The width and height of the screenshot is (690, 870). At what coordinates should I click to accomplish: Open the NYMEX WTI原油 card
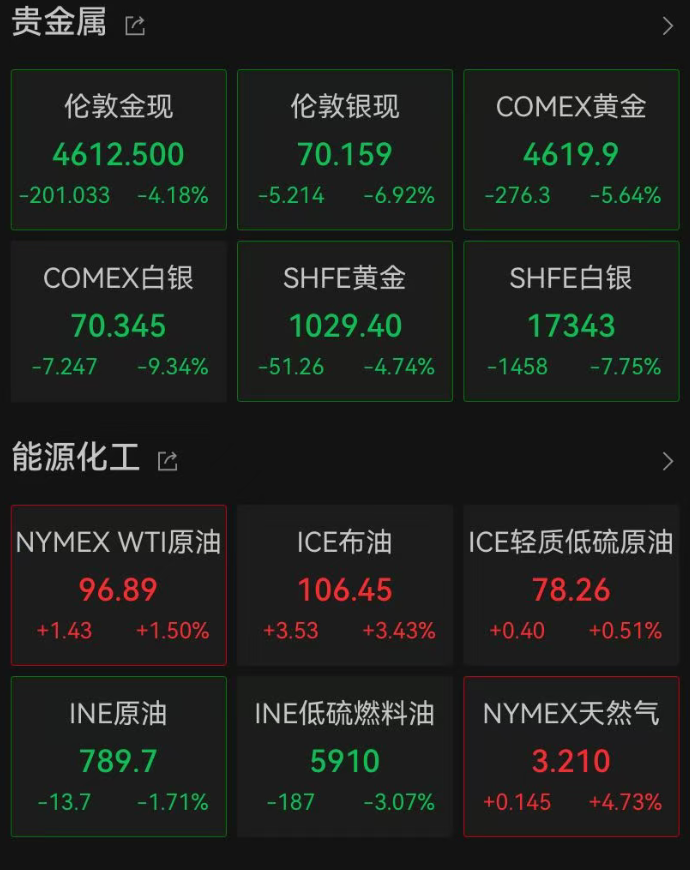119,585
